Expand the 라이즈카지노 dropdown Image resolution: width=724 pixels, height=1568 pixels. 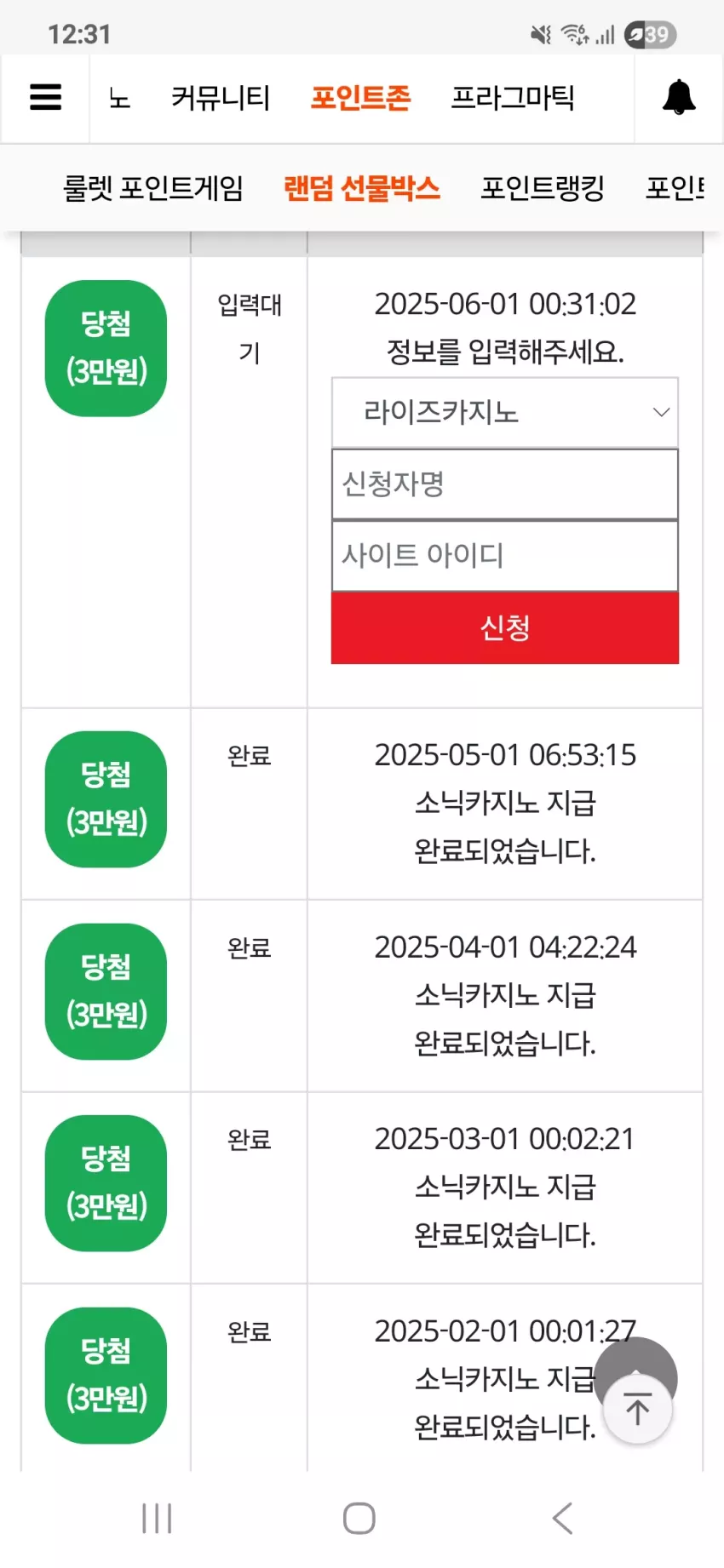point(505,412)
